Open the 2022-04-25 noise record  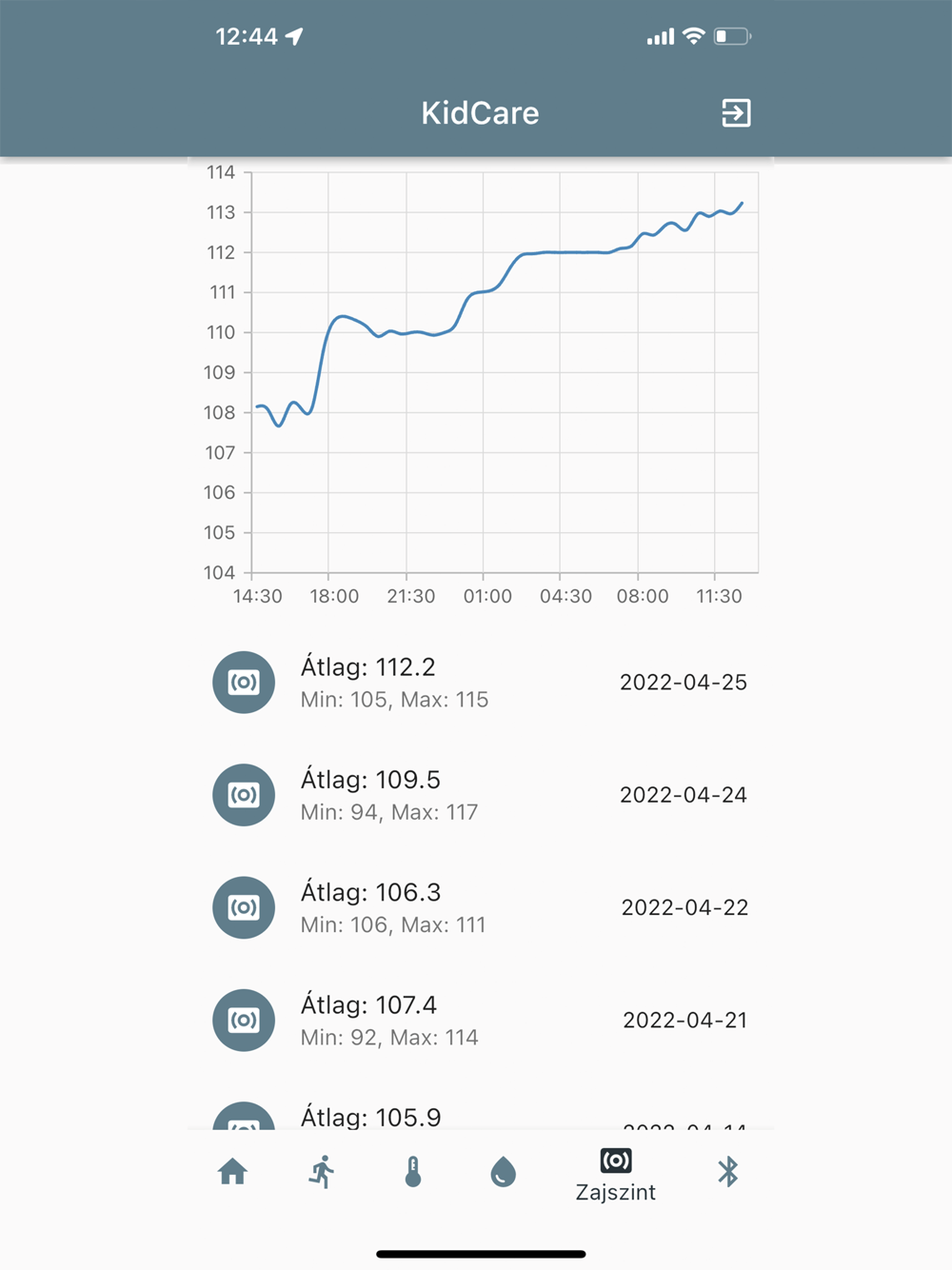(480, 683)
